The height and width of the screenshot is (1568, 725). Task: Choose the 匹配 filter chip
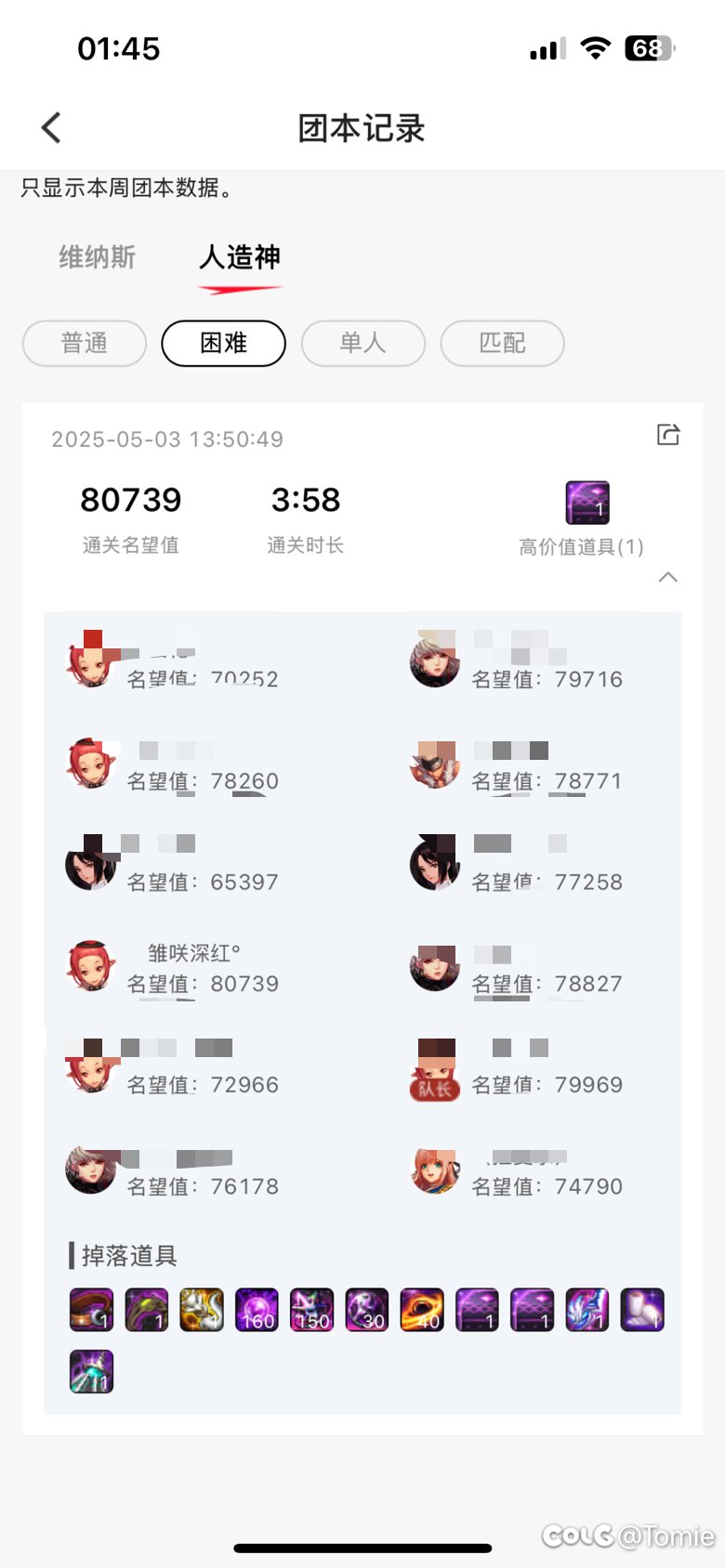tap(502, 344)
